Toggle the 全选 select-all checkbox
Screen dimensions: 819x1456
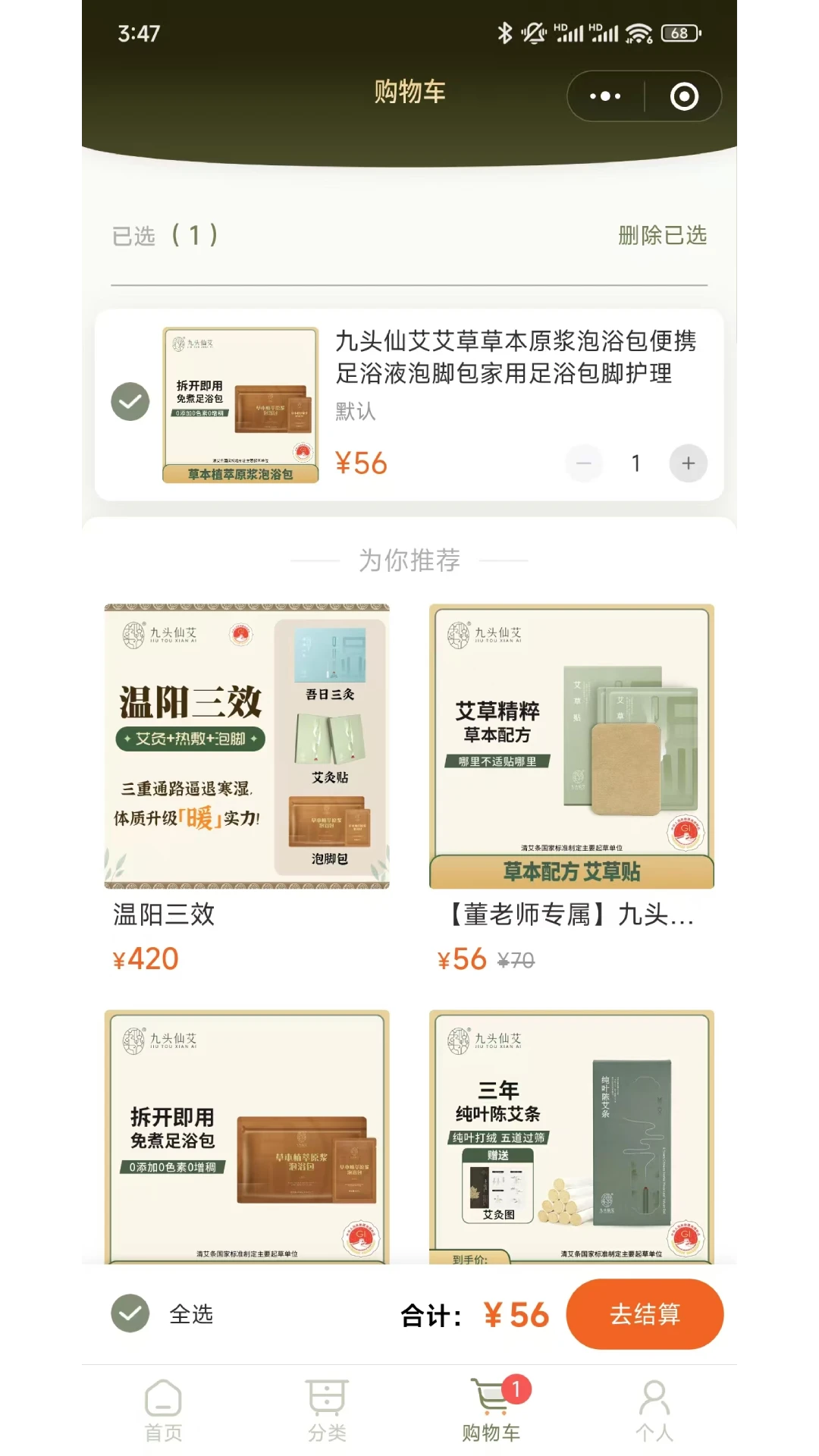(x=130, y=1314)
